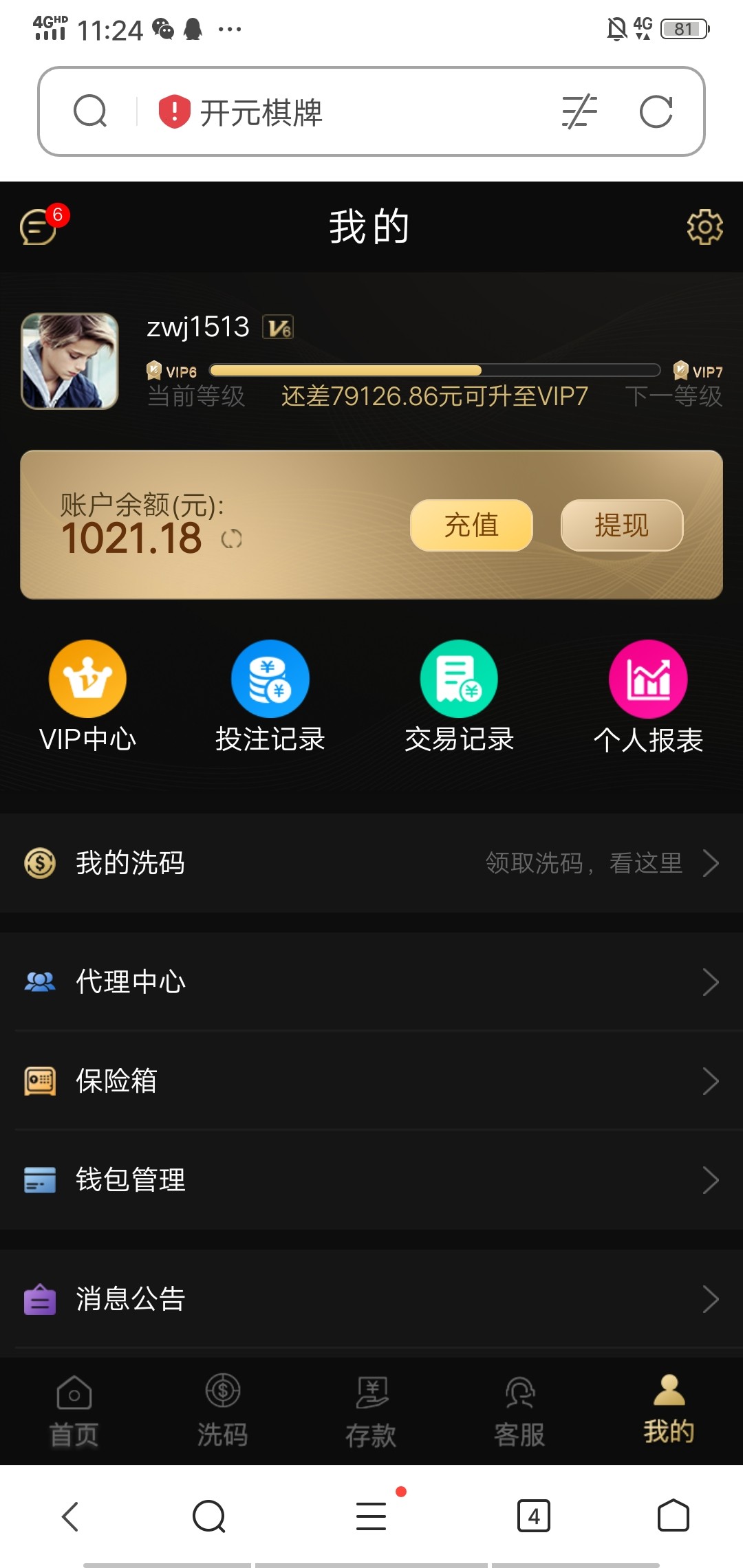Open the settings gear

704,227
